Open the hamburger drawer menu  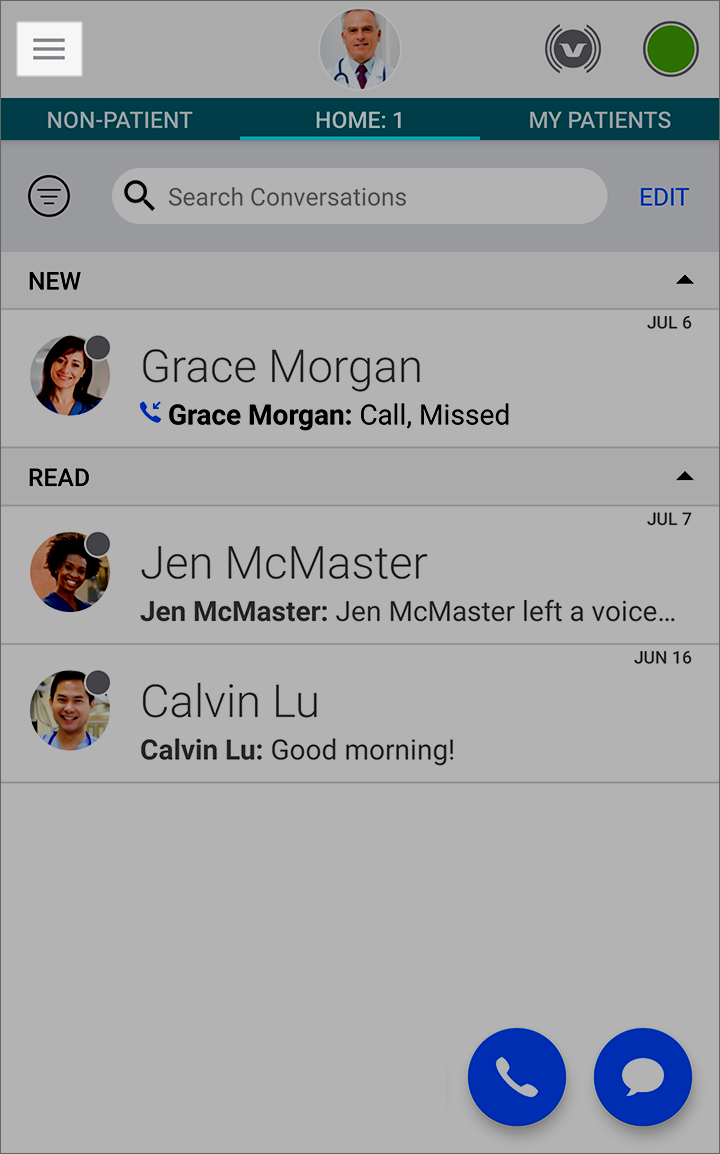coord(49,49)
